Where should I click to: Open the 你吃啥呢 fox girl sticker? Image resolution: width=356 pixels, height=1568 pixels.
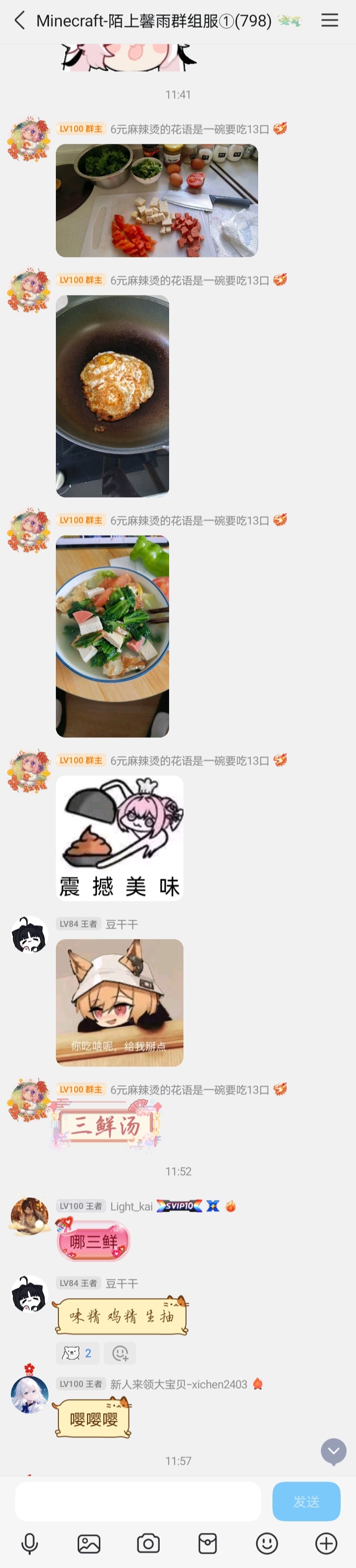point(119,1002)
